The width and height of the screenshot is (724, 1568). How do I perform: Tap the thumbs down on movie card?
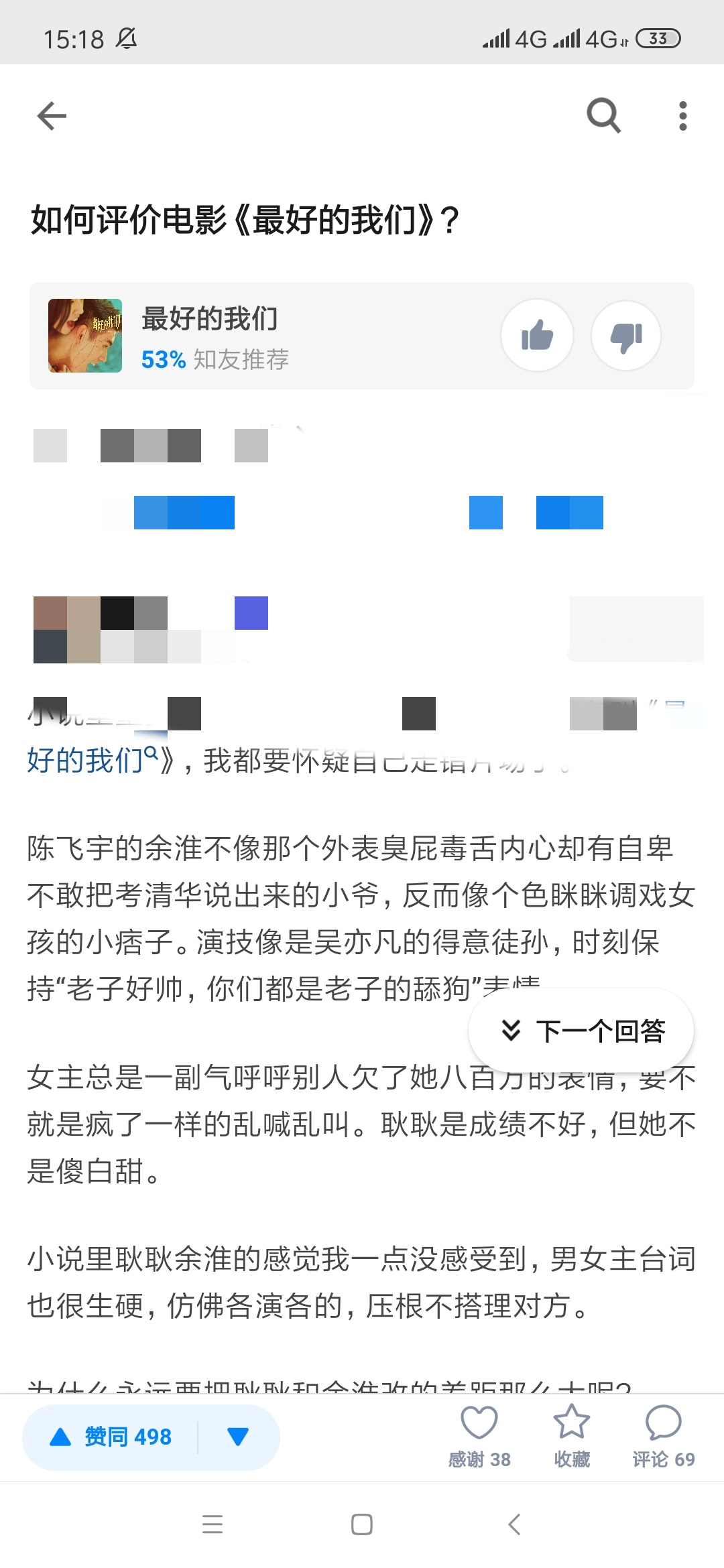point(626,336)
